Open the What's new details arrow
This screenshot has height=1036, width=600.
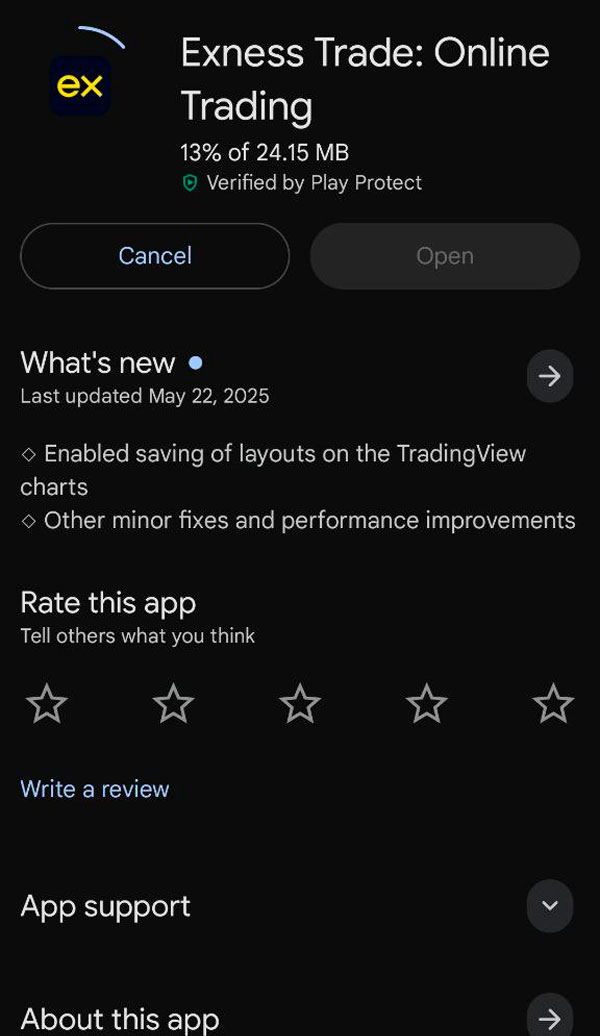coord(549,376)
